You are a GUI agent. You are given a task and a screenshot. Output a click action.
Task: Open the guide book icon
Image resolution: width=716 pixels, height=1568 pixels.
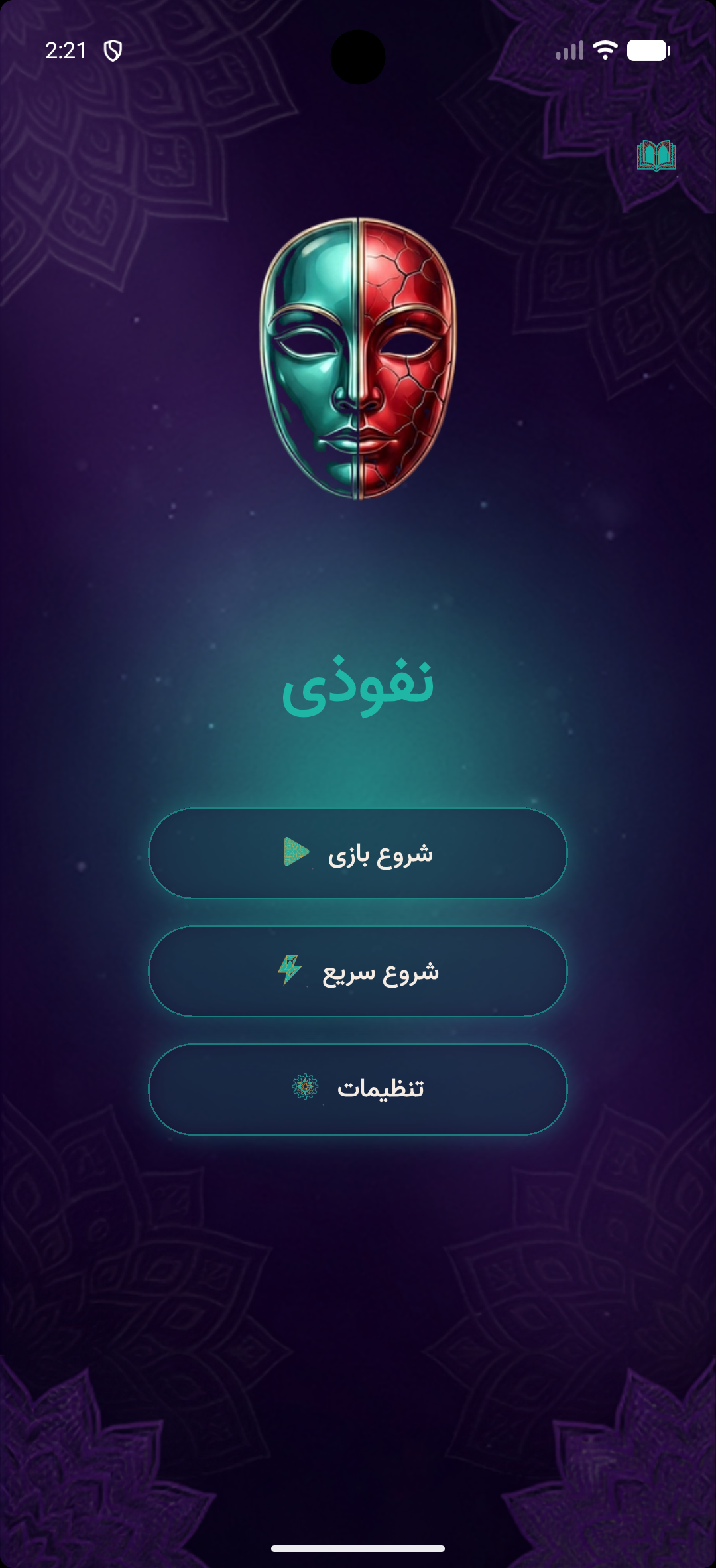[656, 156]
